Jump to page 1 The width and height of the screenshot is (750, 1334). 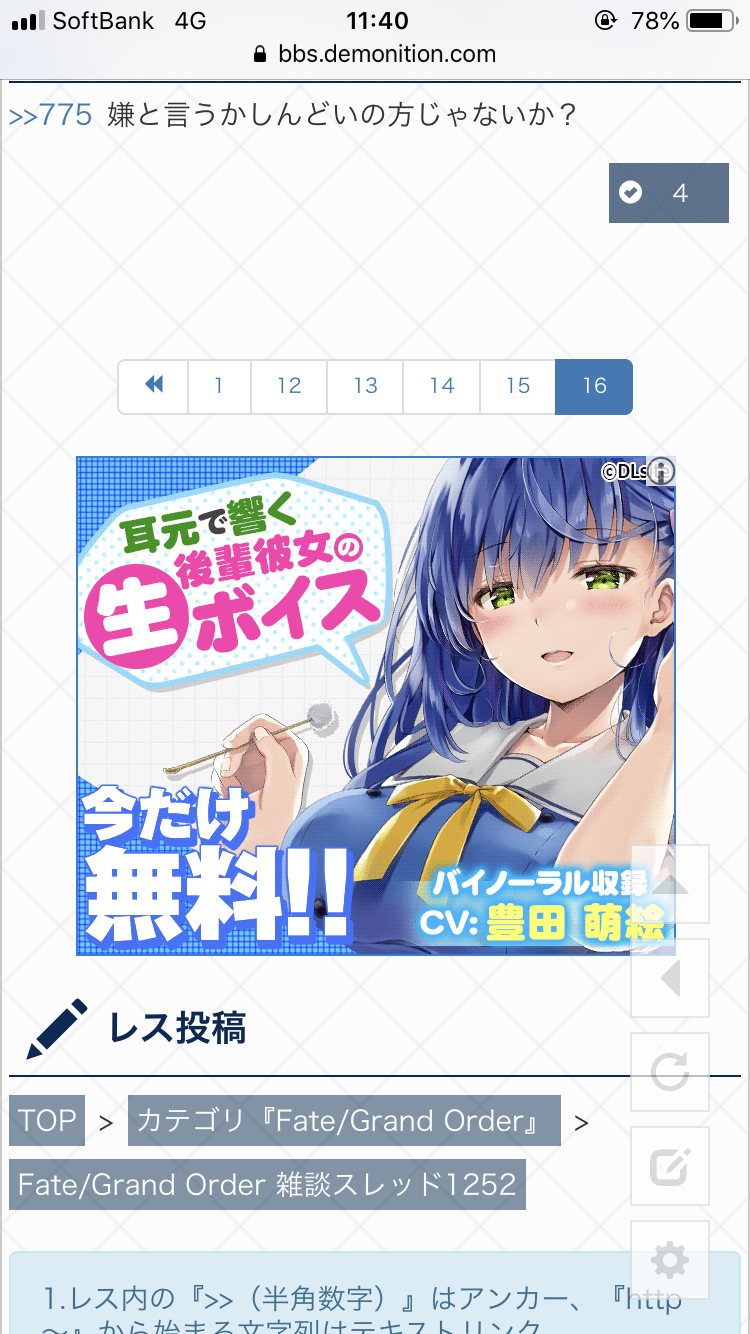(x=219, y=386)
